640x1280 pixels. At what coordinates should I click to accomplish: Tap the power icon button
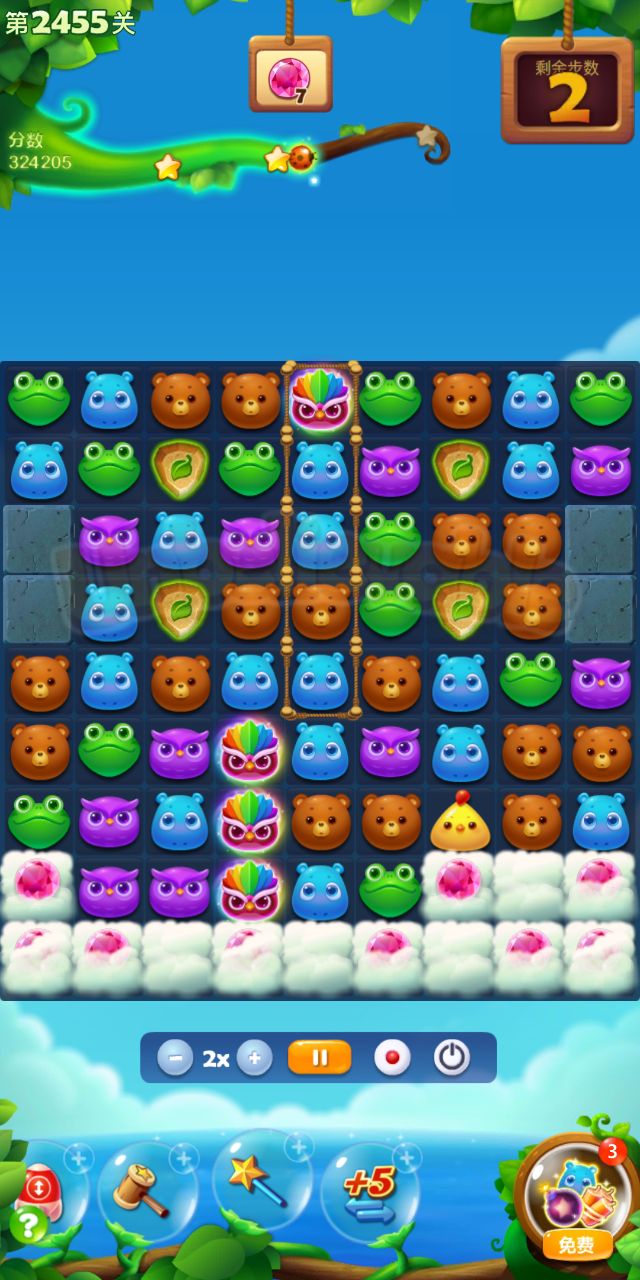click(x=452, y=1058)
